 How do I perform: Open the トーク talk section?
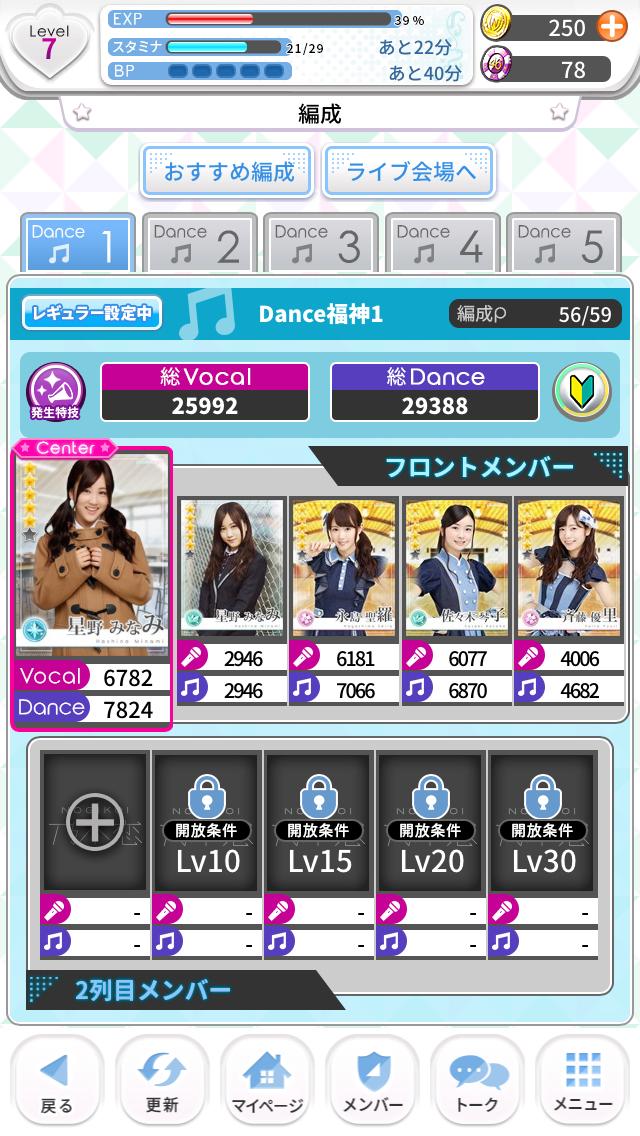coord(478,1082)
